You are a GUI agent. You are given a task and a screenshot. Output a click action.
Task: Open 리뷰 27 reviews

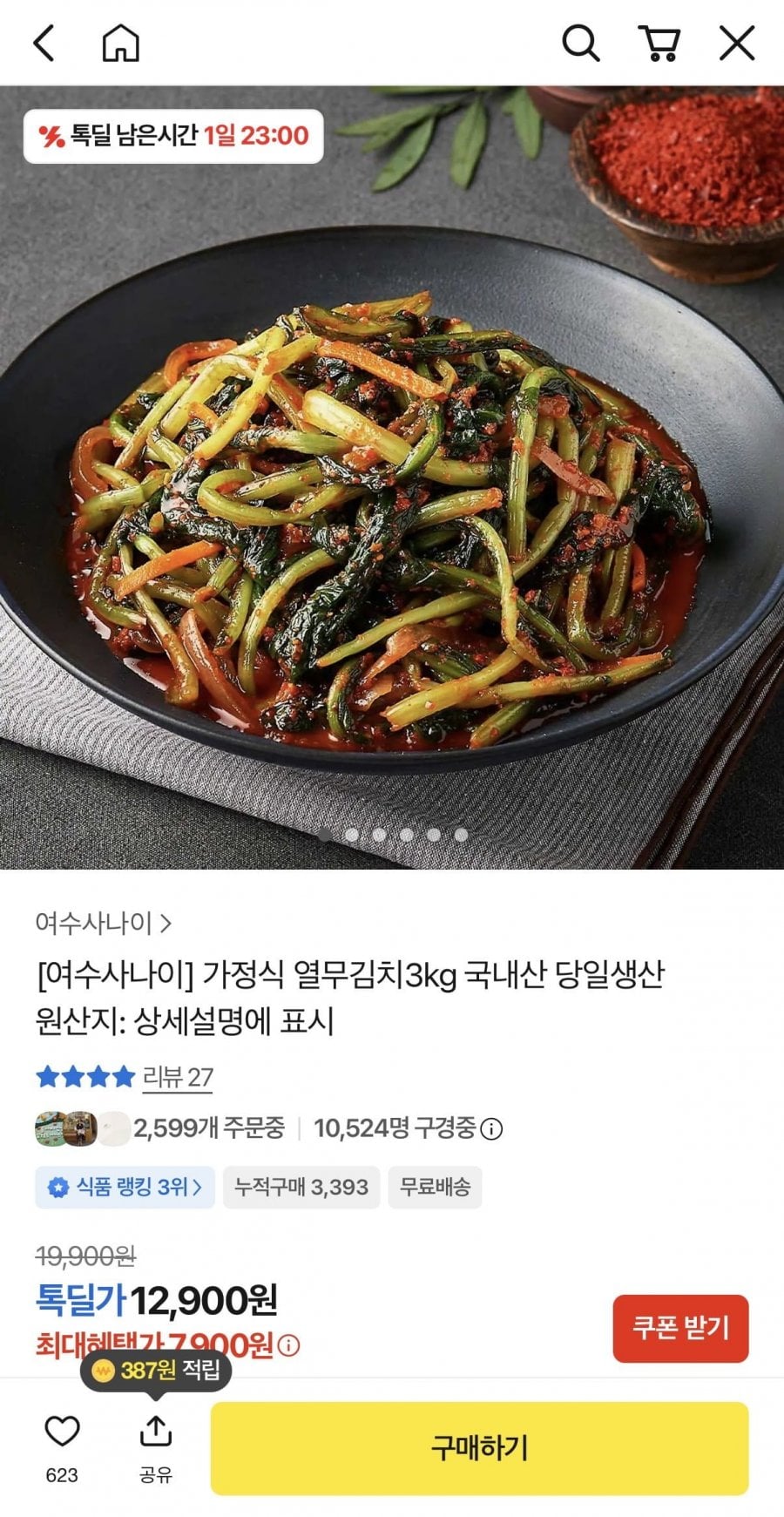click(178, 1077)
